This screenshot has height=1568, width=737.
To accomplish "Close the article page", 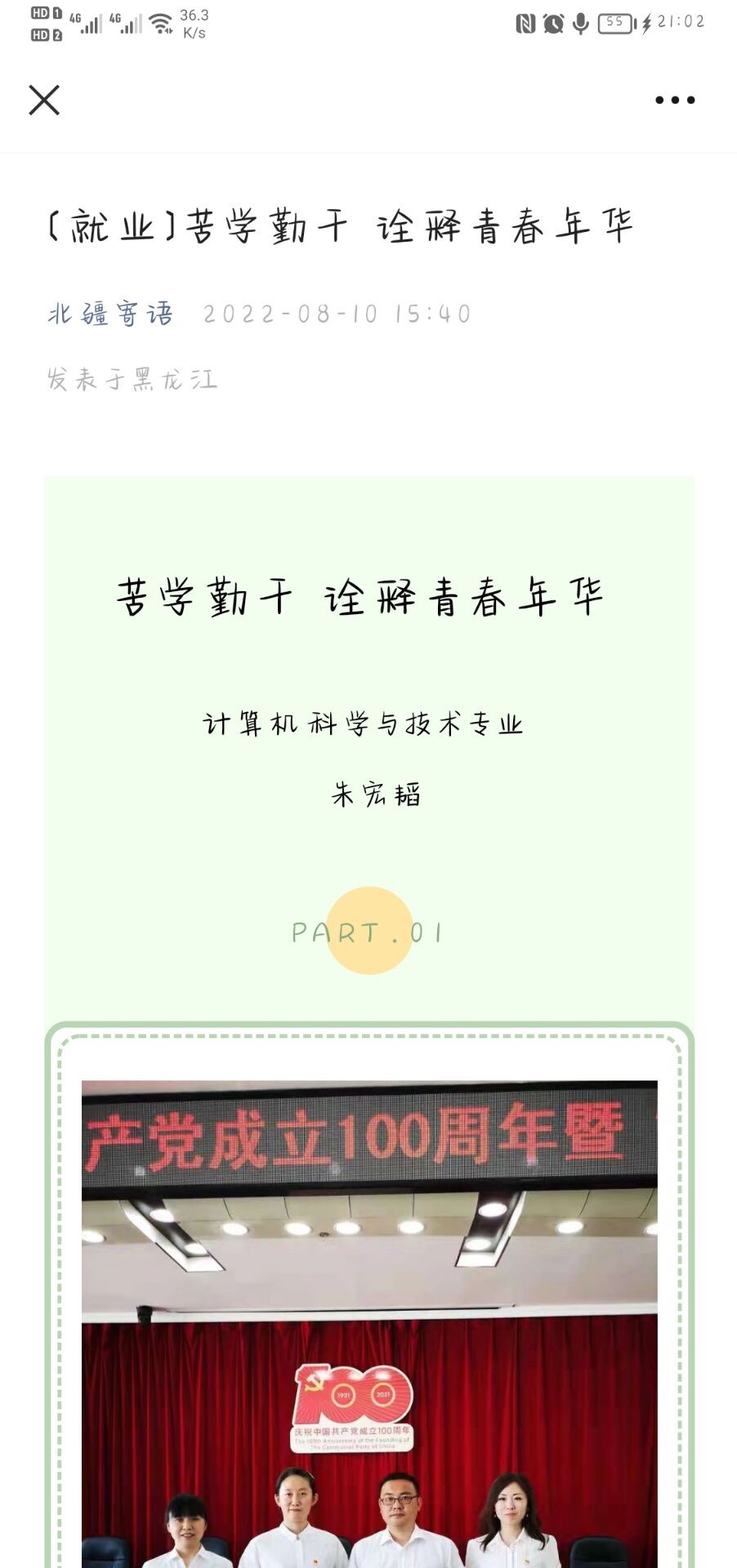I will [x=44, y=100].
